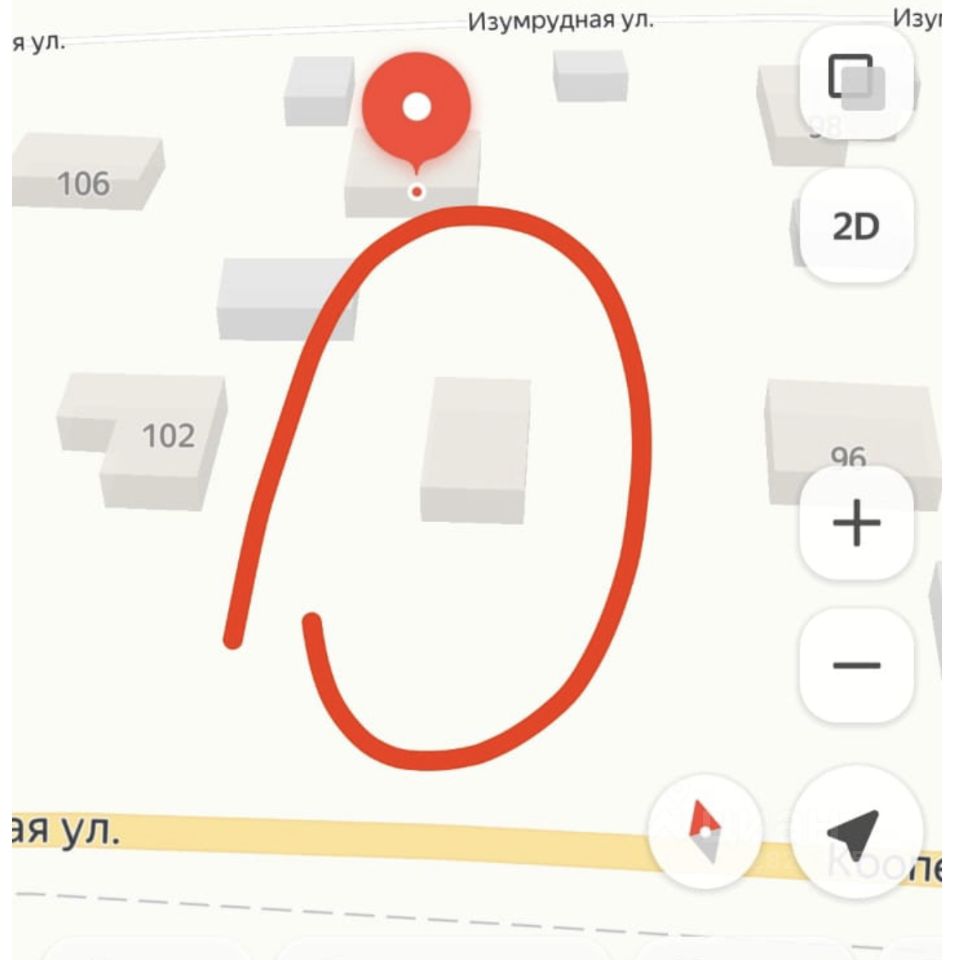This screenshot has height=960, width=954.
Task: Tap the red location pin marker
Action: click(416, 108)
